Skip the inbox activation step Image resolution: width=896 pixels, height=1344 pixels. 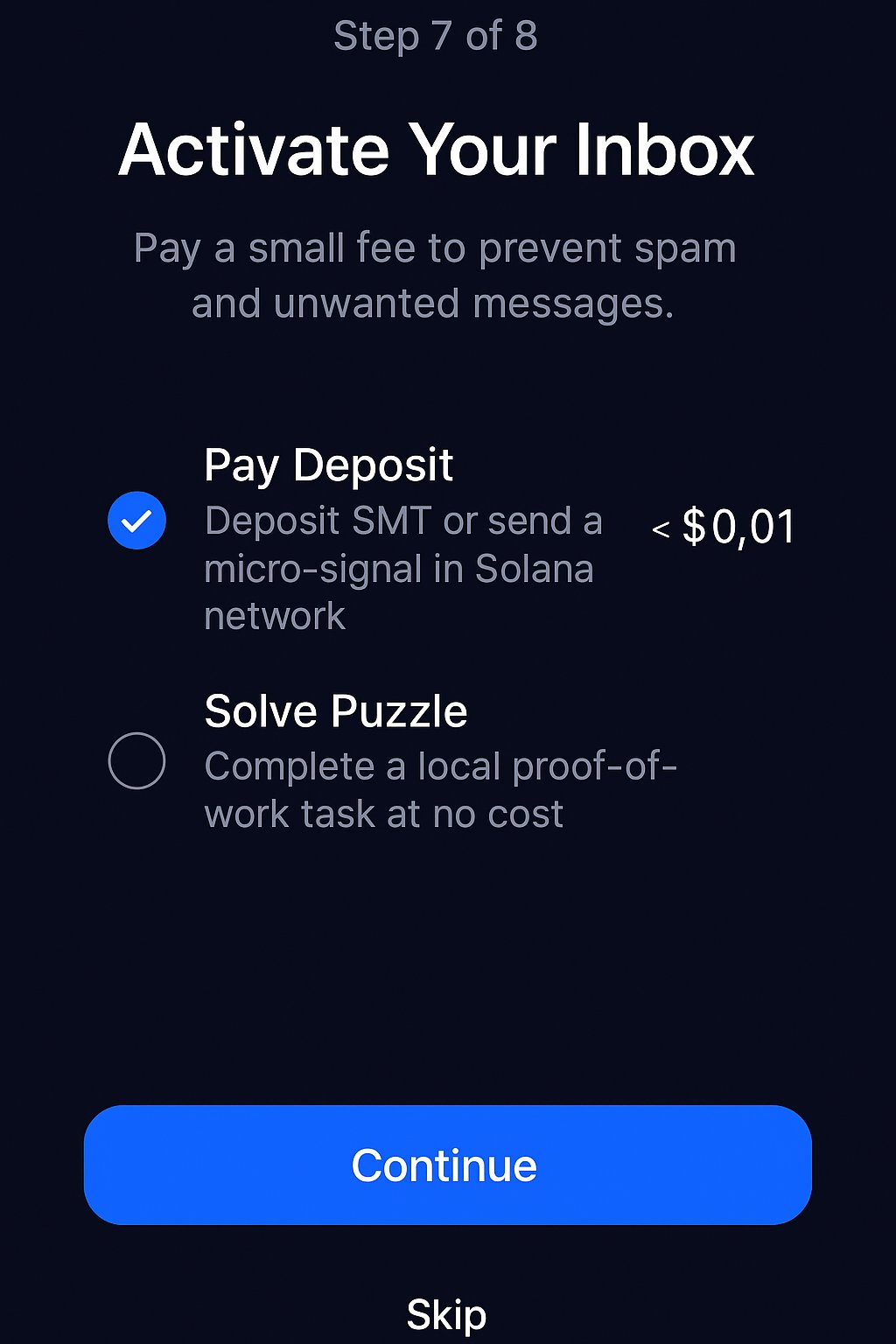coord(447,1312)
